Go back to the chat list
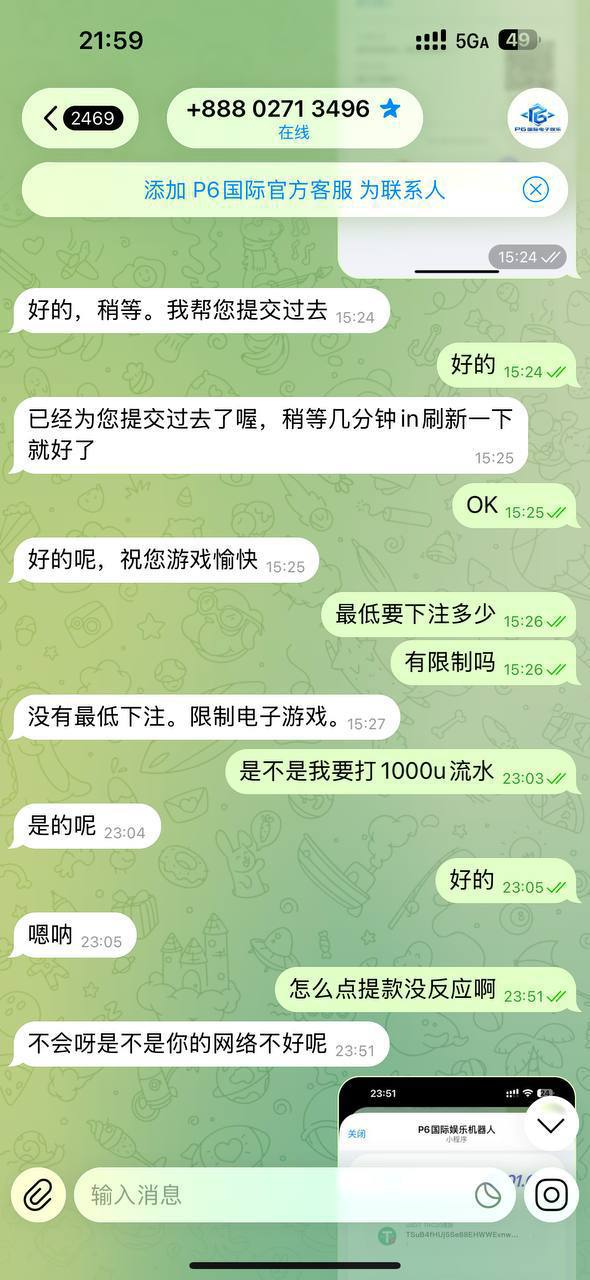This screenshot has width=590, height=1280. (x=80, y=119)
